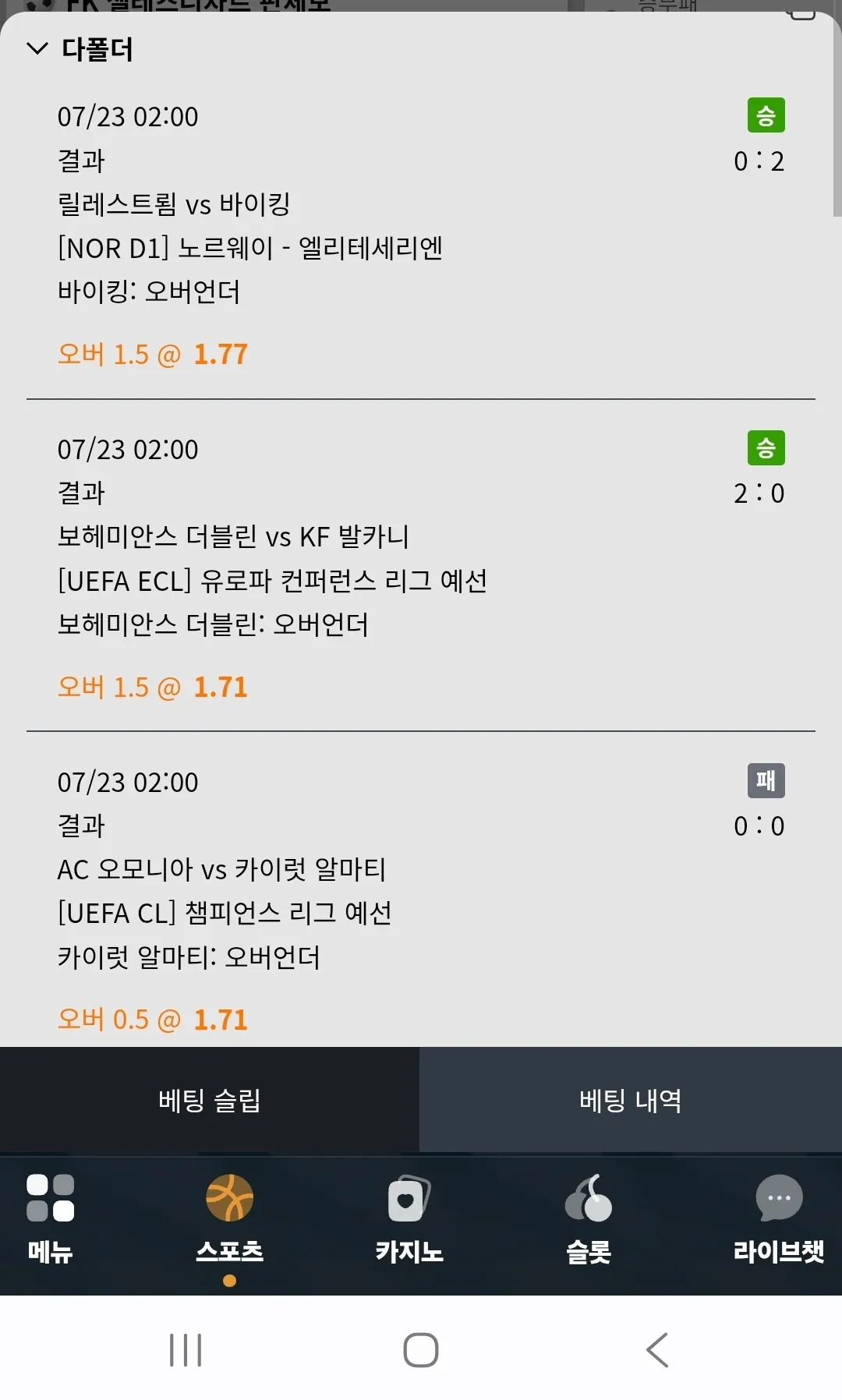Tap the system back button

[x=657, y=1350]
